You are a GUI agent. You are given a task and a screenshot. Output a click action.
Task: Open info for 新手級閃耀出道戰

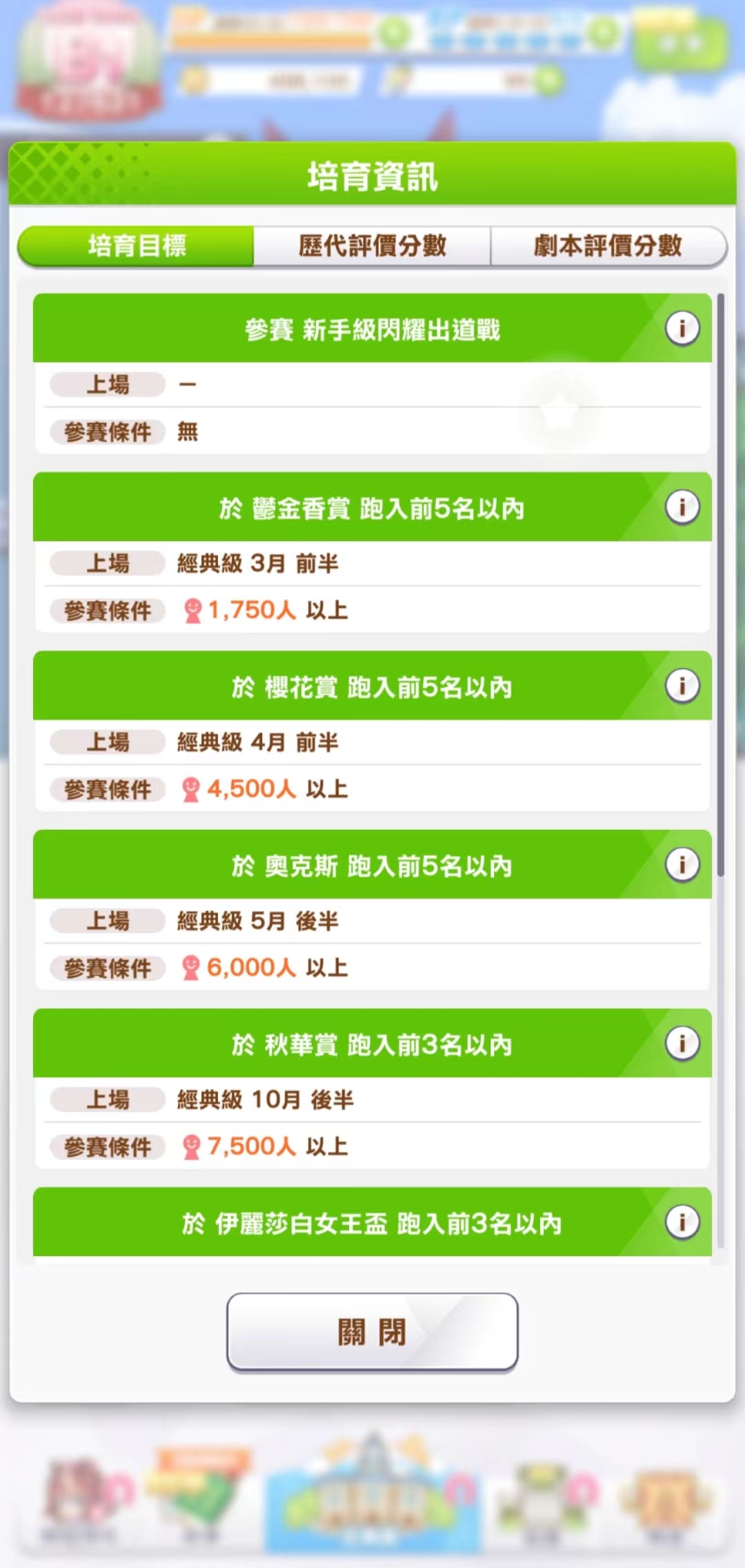[682, 328]
